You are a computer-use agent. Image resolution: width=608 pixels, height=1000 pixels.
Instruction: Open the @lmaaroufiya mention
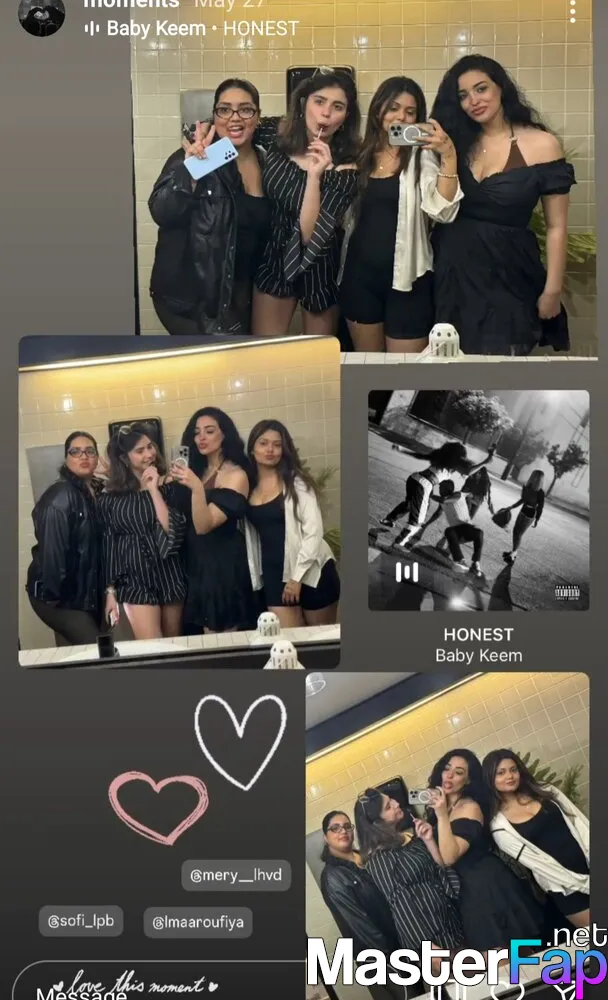[x=198, y=922]
